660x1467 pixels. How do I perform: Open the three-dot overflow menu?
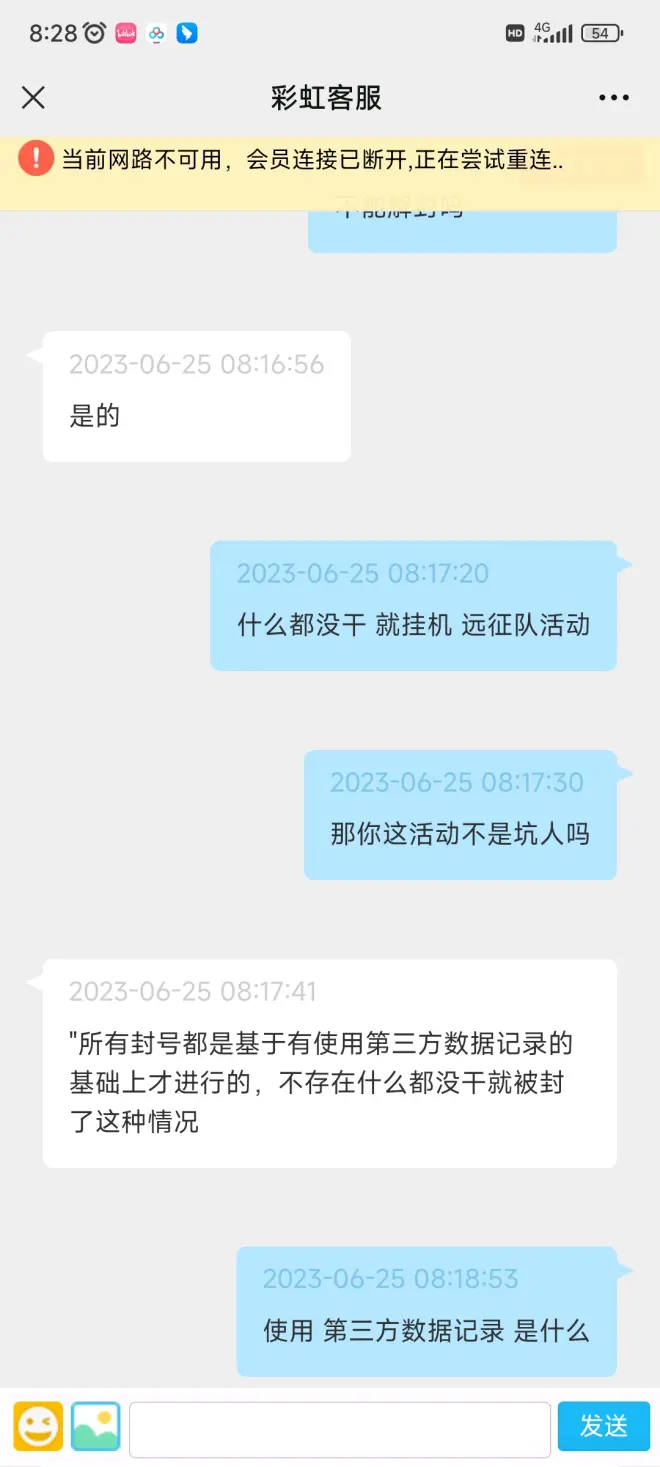pyautogui.click(x=613, y=97)
